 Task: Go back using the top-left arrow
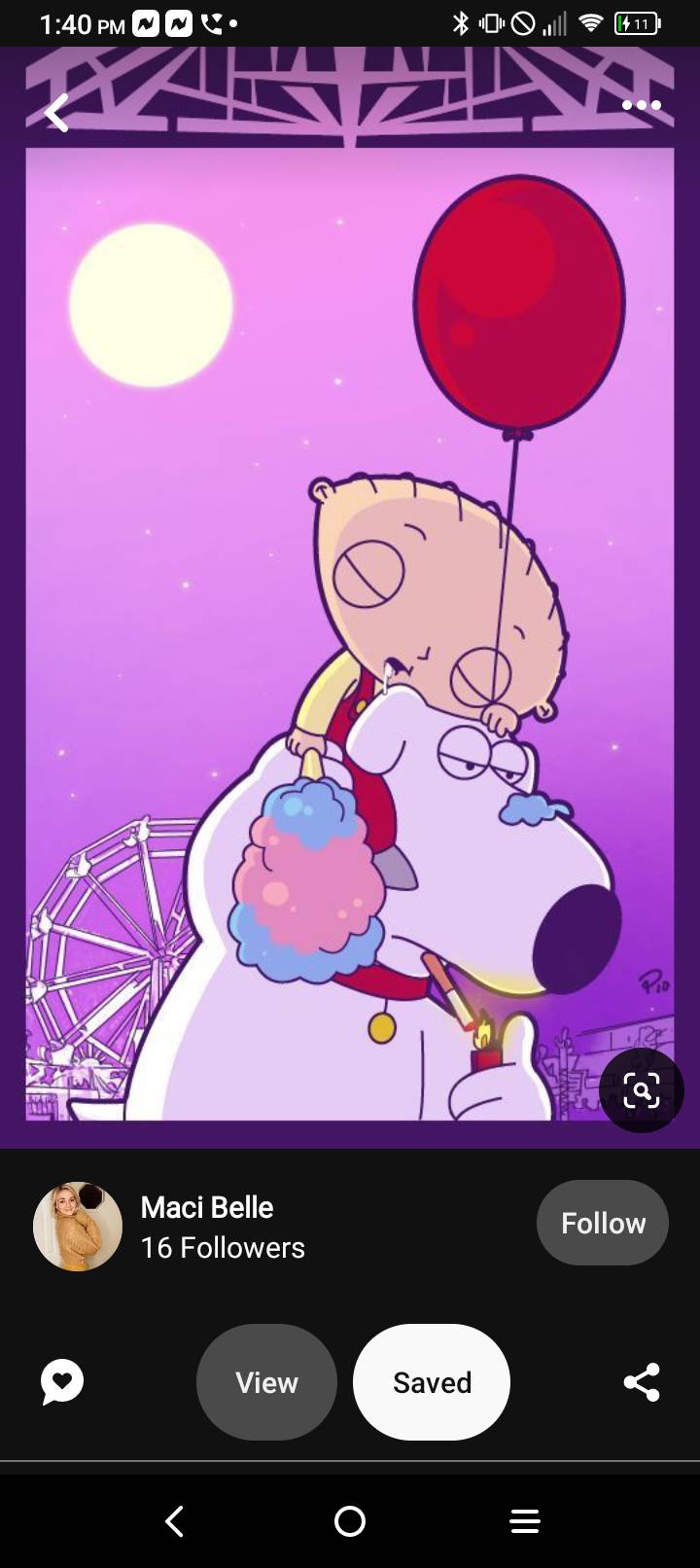click(57, 114)
